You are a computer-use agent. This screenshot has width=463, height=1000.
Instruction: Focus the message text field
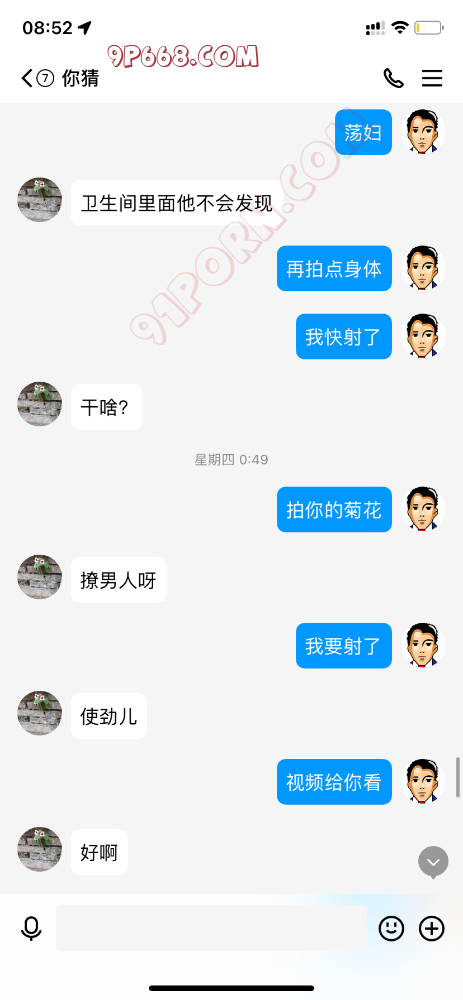[x=212, y=928]
